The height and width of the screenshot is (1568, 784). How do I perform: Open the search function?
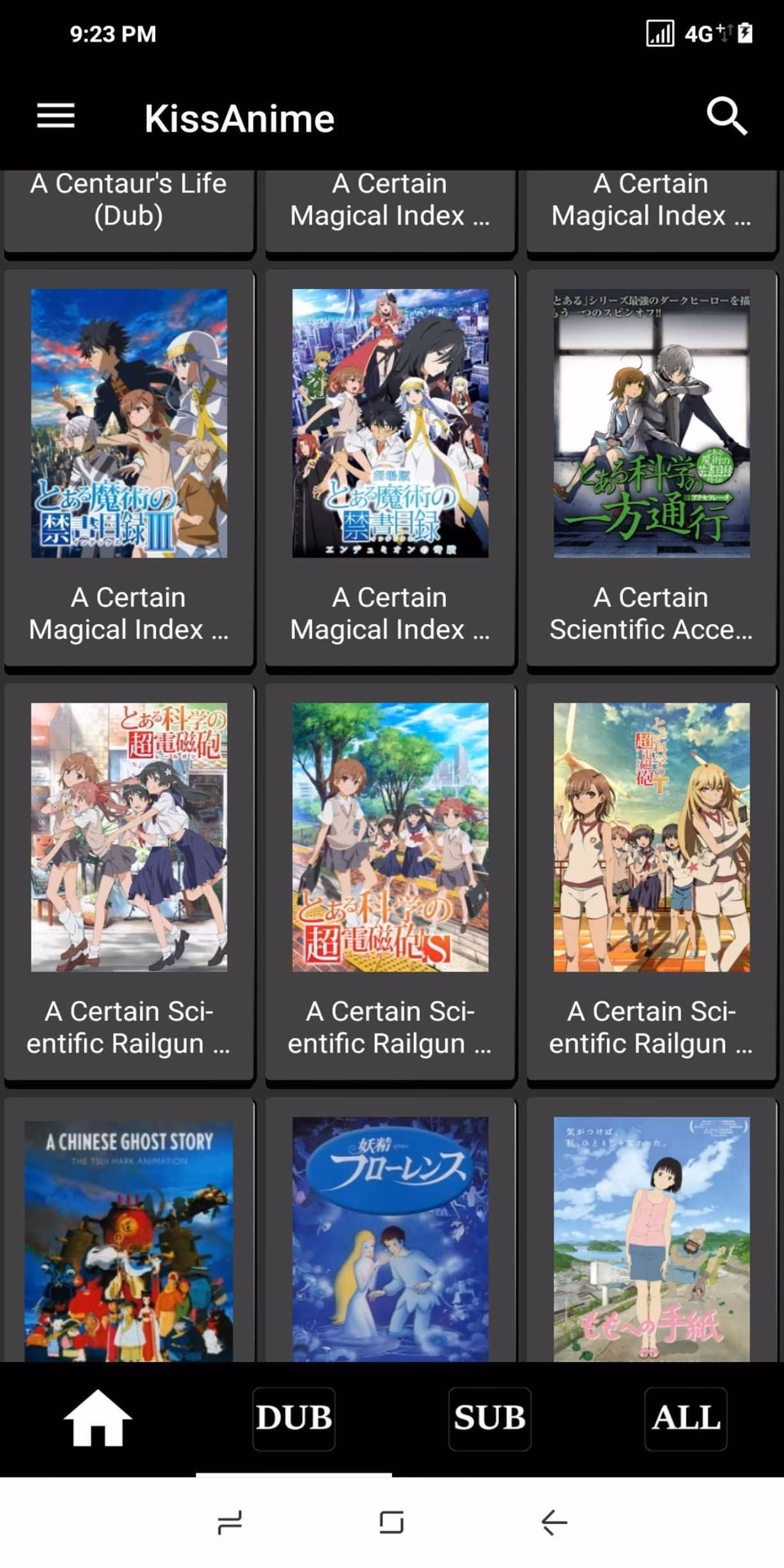727,116
